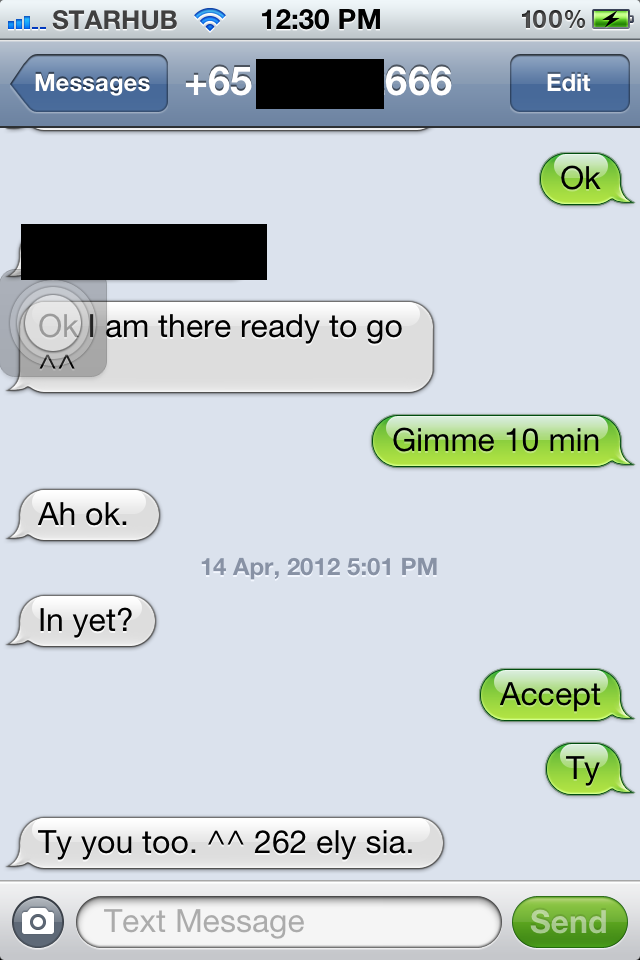Tap the AssistiveTouch floating button

pos(54,327)
